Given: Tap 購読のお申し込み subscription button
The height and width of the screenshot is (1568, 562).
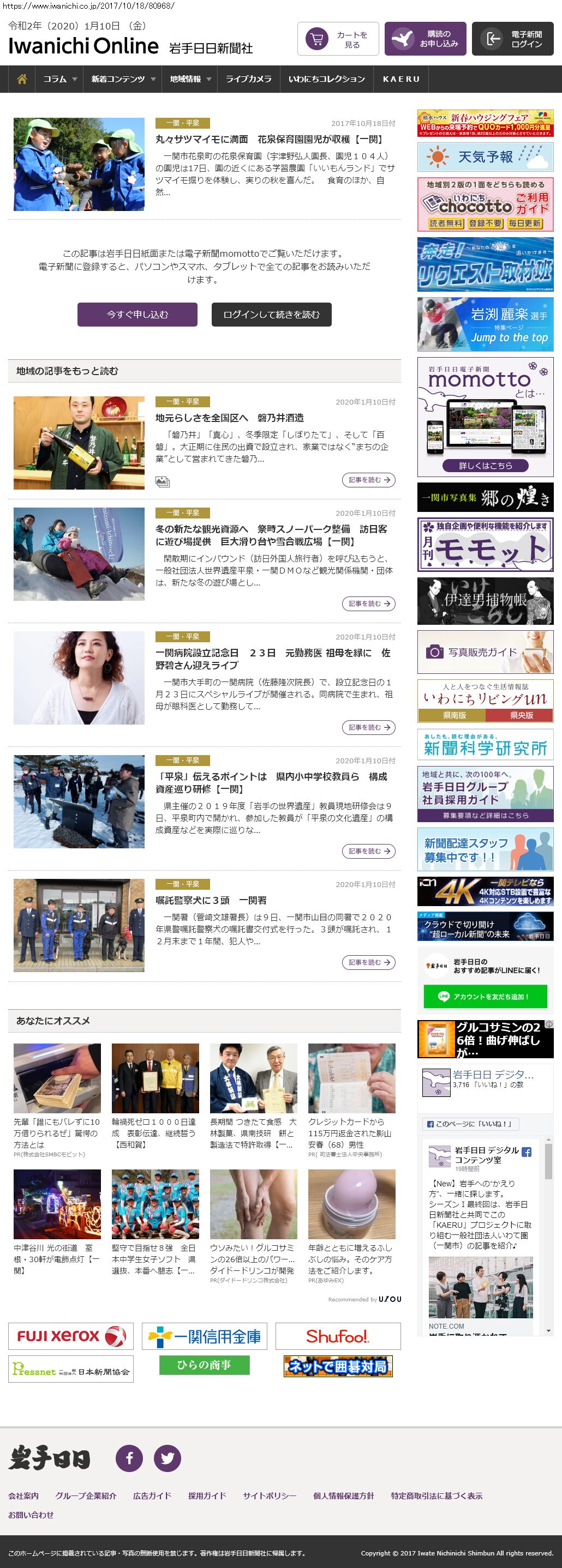Looking at the screenshot, I should coord(426,40).
